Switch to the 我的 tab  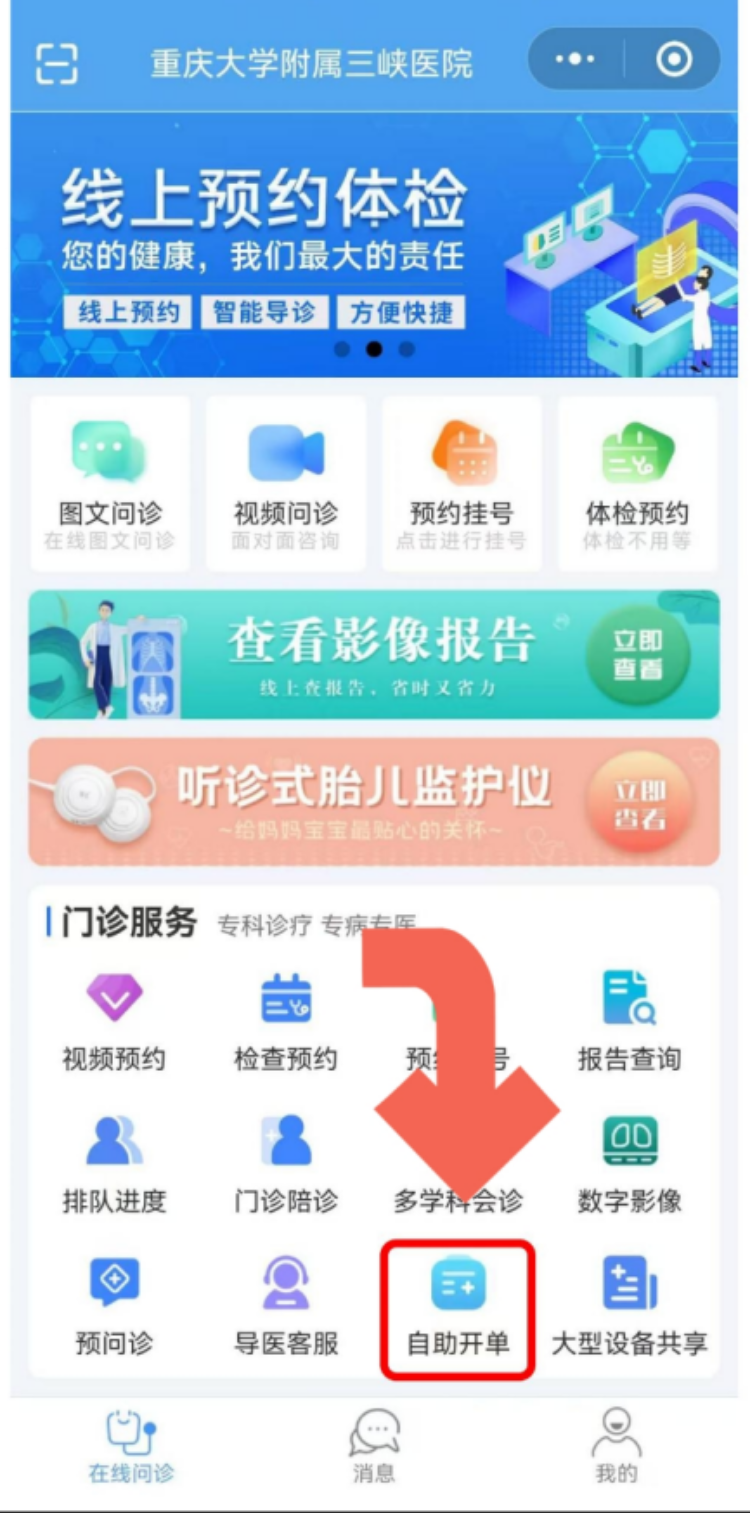[615, 1446]
